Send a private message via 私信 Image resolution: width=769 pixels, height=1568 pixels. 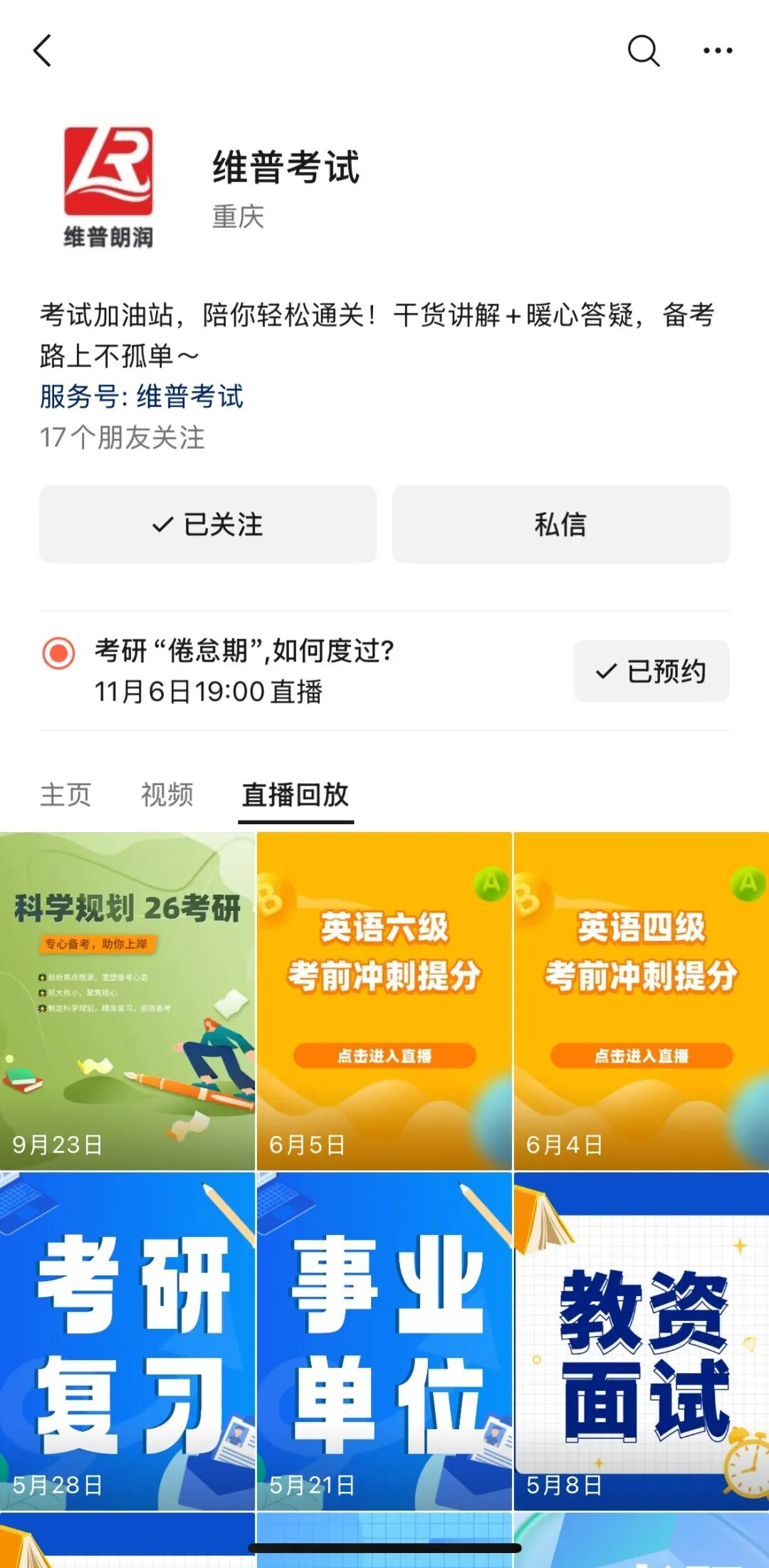(560, 525)
